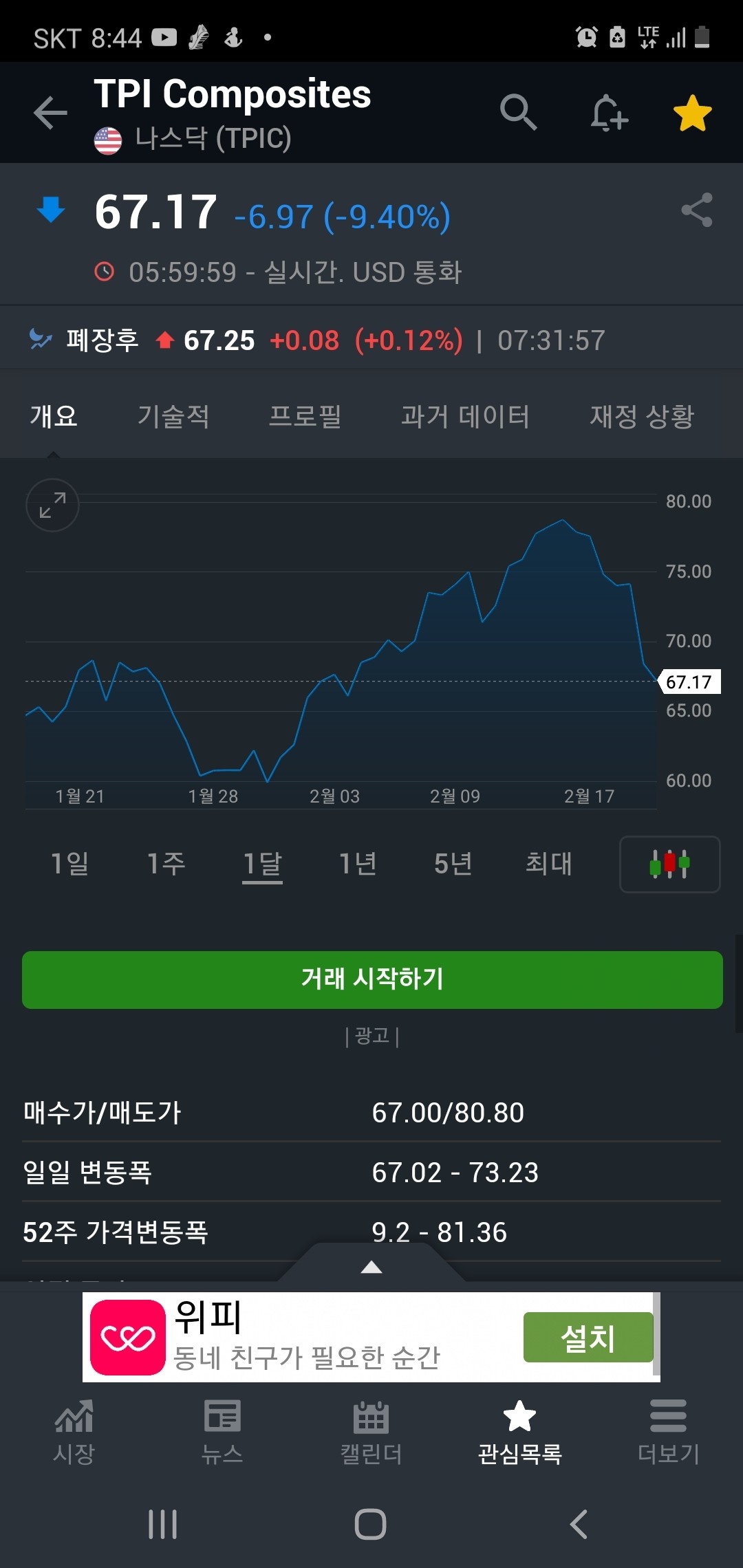Navigate back with the arrow
The image size is (743, 1568).
50,113
